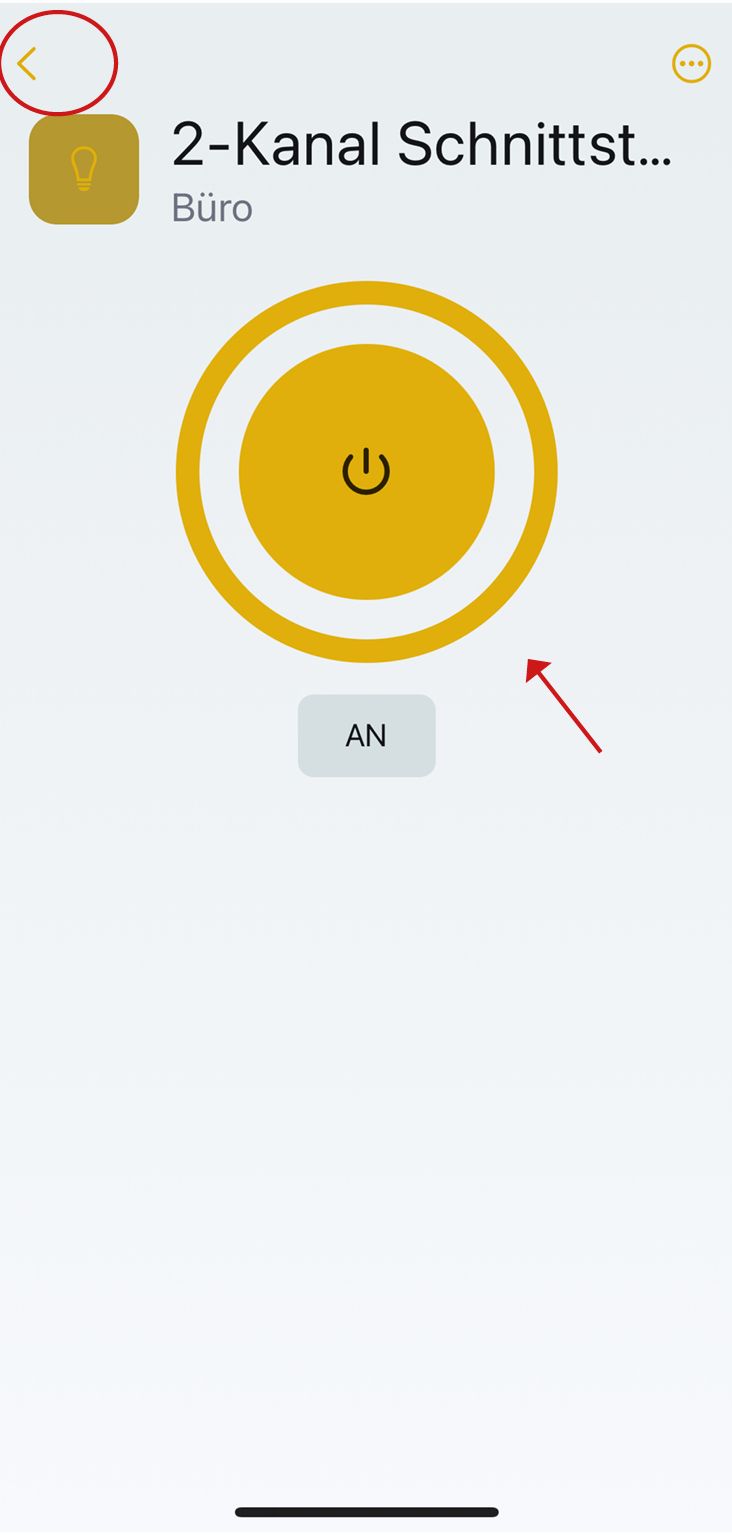Toggle the light with the power button

click(x=366, y=472)
